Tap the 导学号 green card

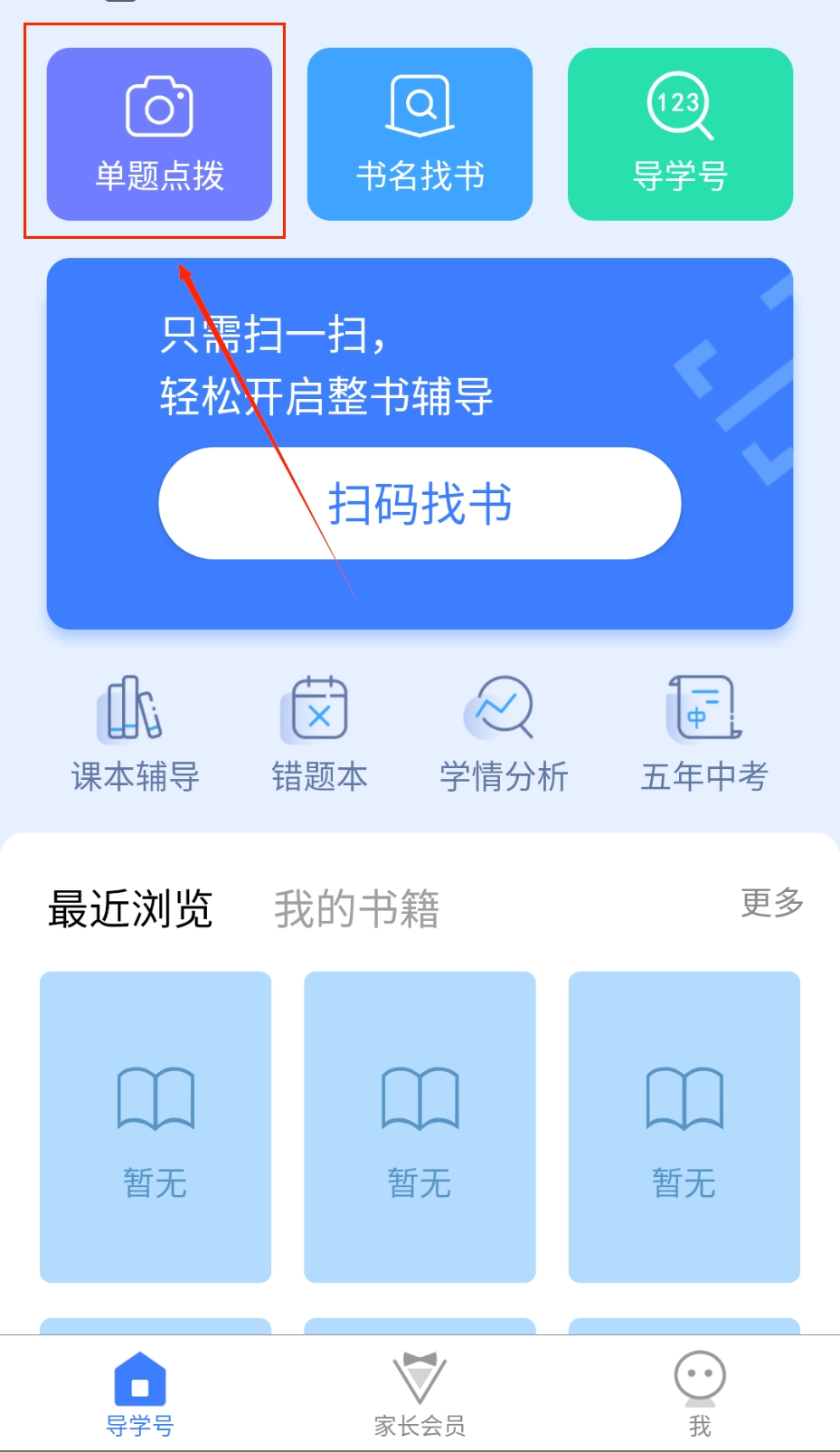680,134
